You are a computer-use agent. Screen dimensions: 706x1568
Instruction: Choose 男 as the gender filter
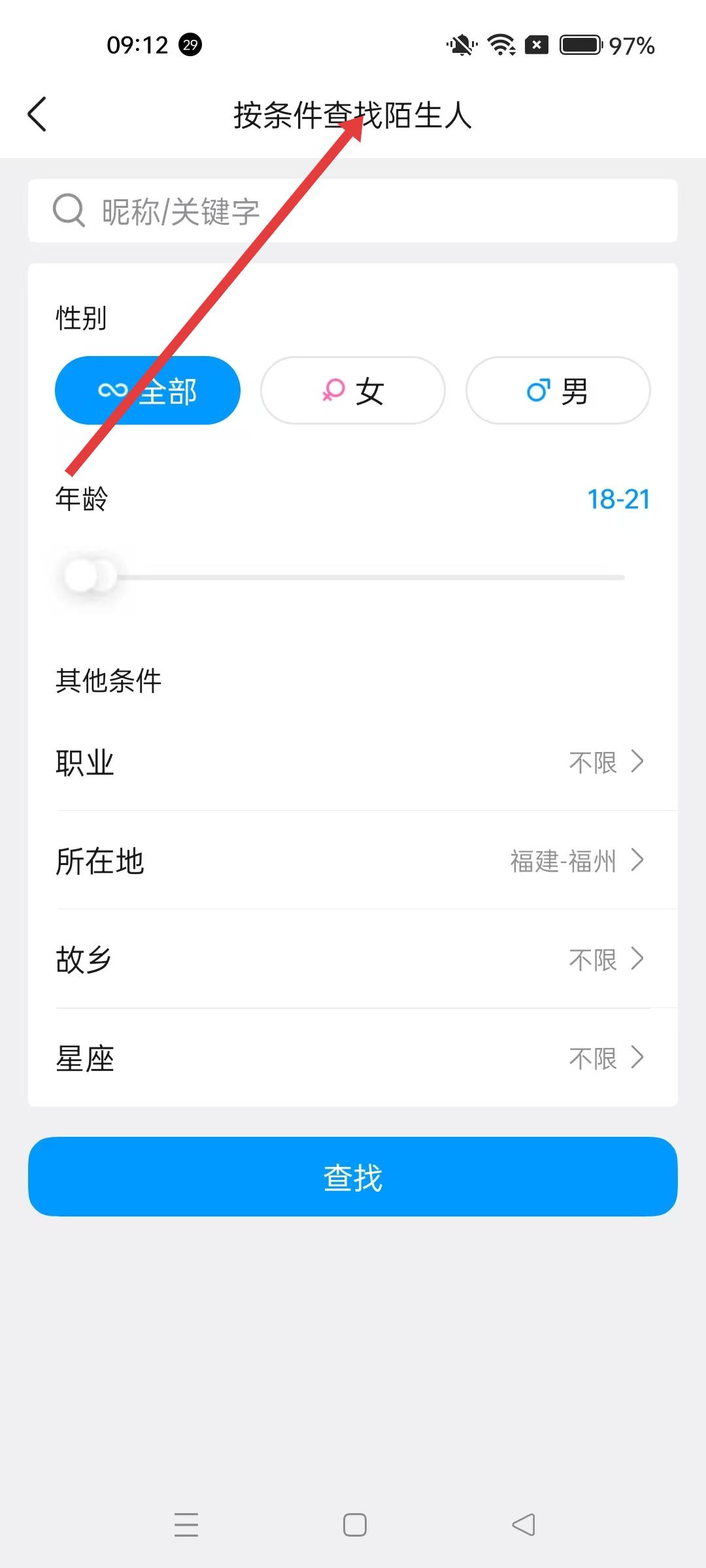[x=558, y=391]
